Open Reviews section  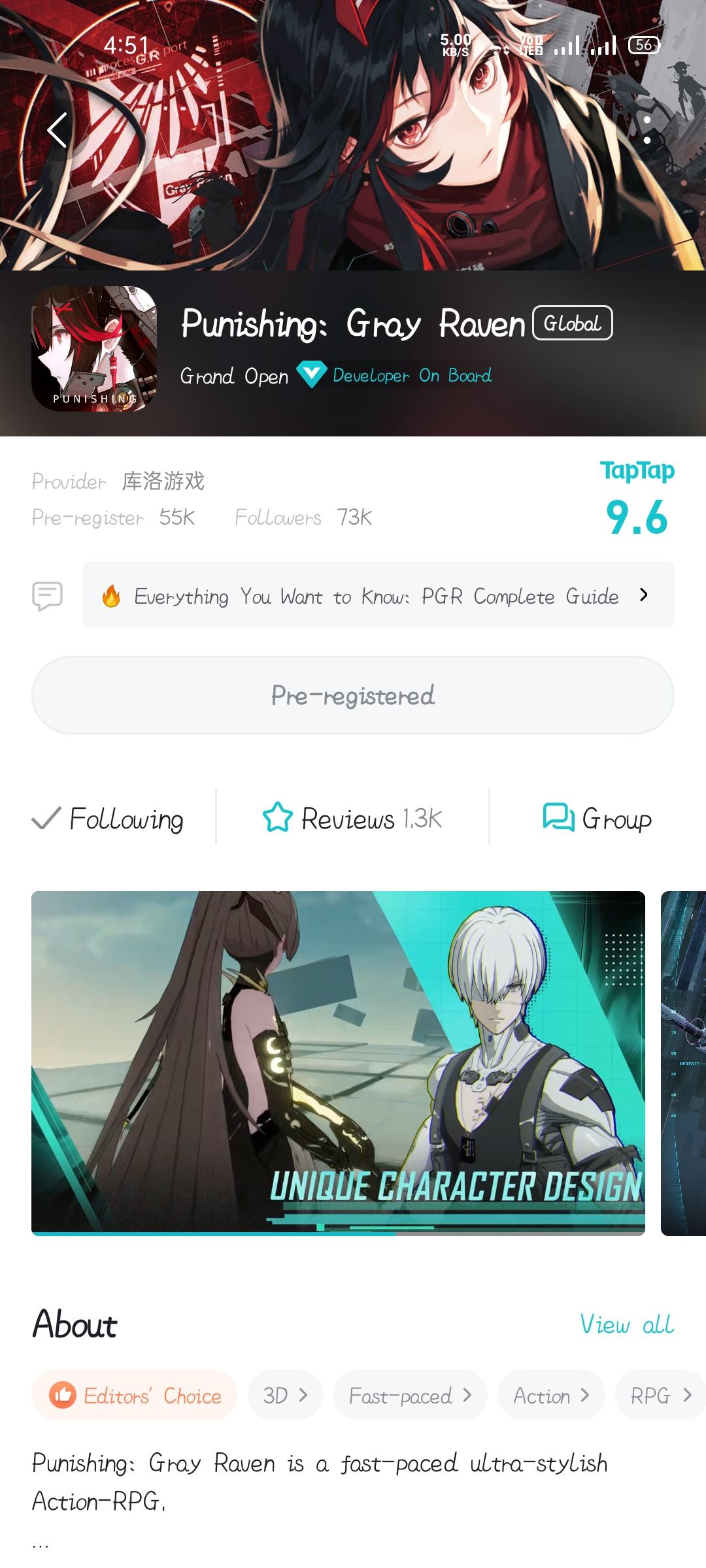353,819
